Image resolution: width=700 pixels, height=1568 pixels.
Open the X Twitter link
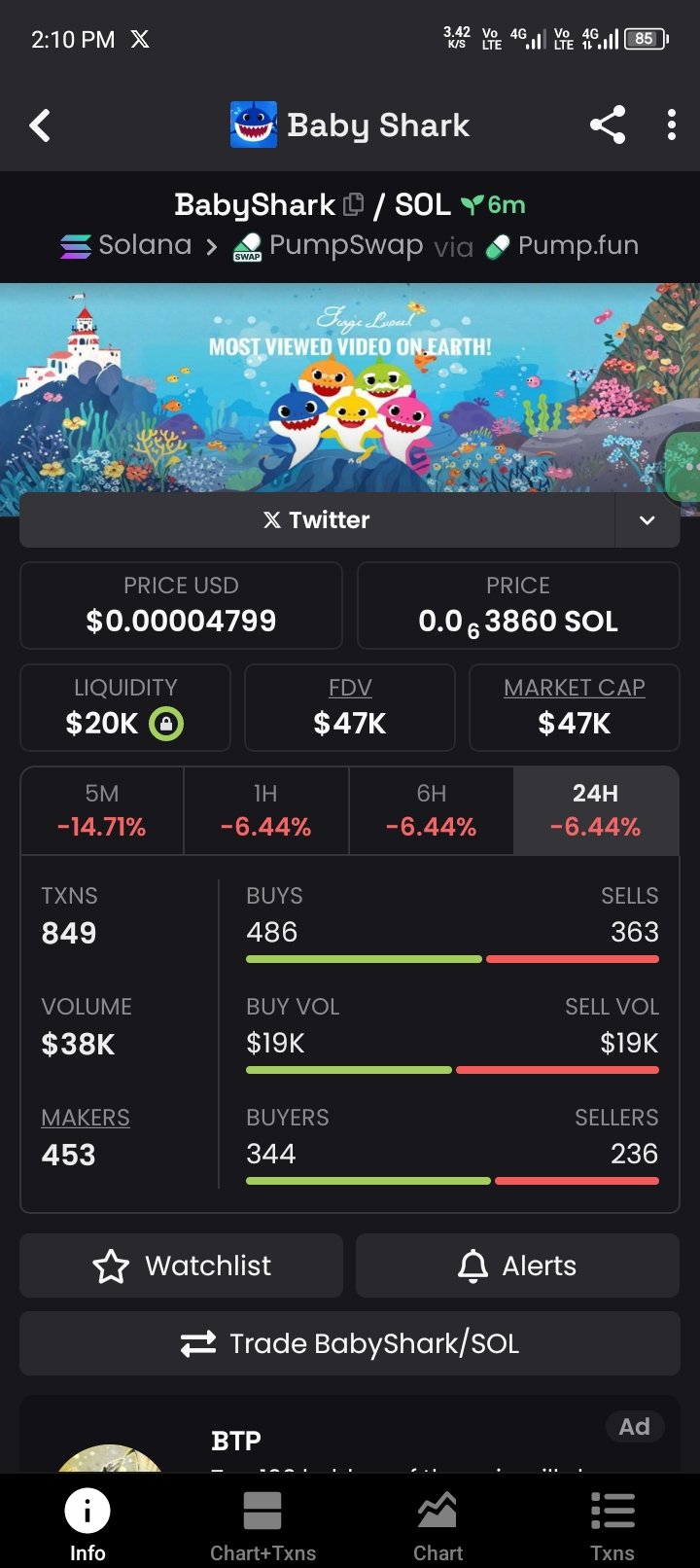coord(317,520)
